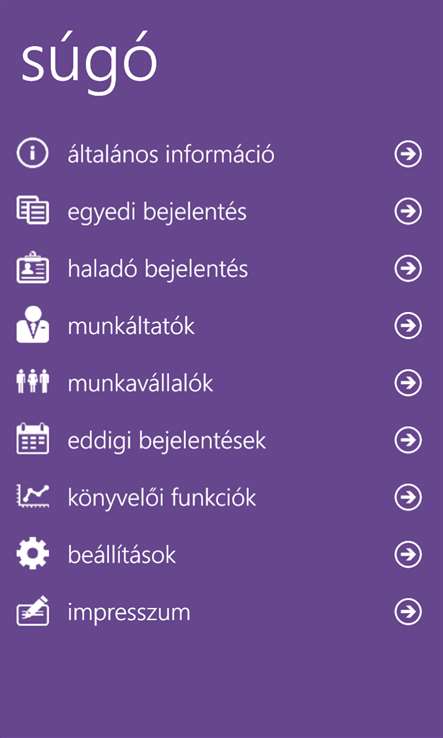Open the egyedi bejelentés help topic

pos(220,211)
